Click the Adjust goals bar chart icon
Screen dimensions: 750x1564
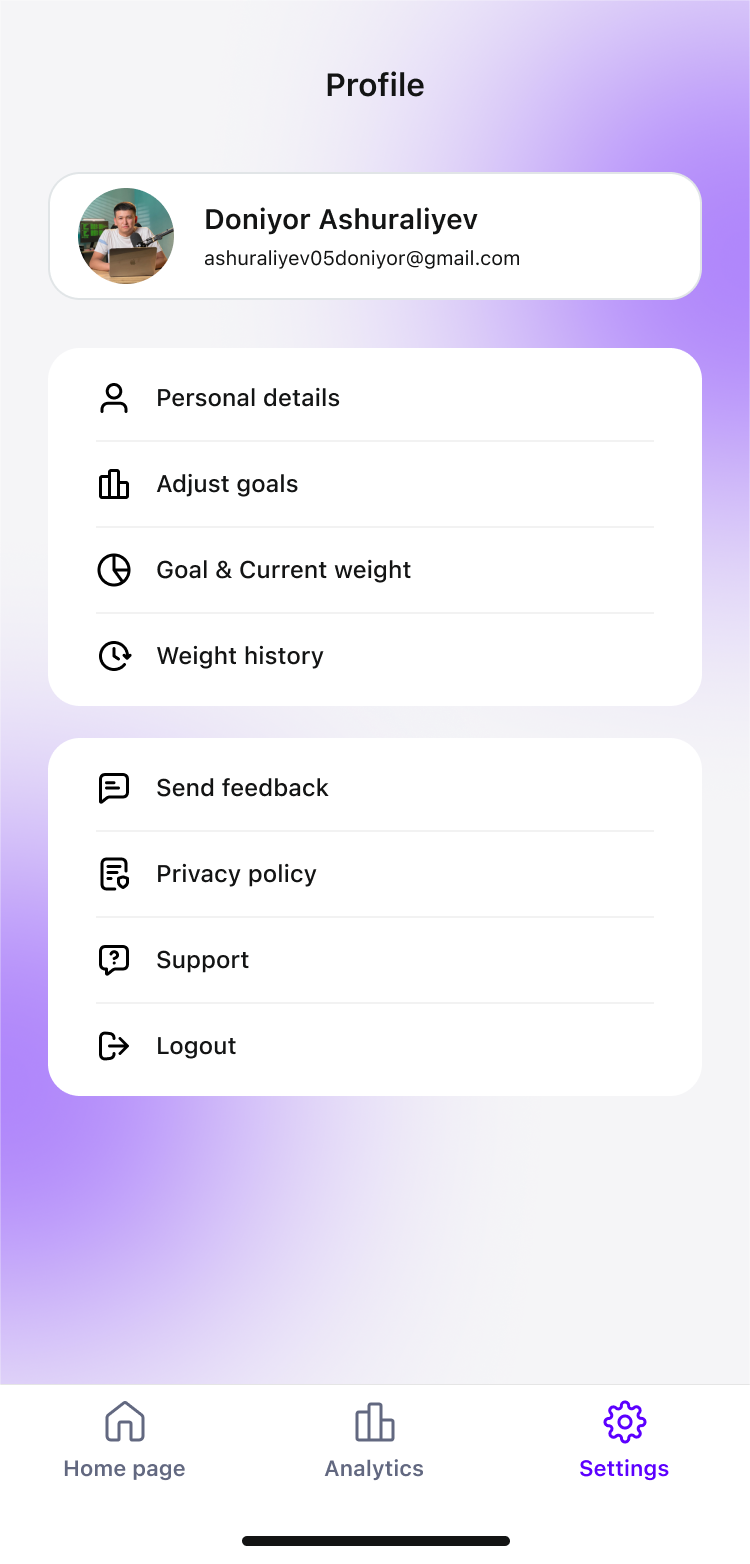[114, 483]
